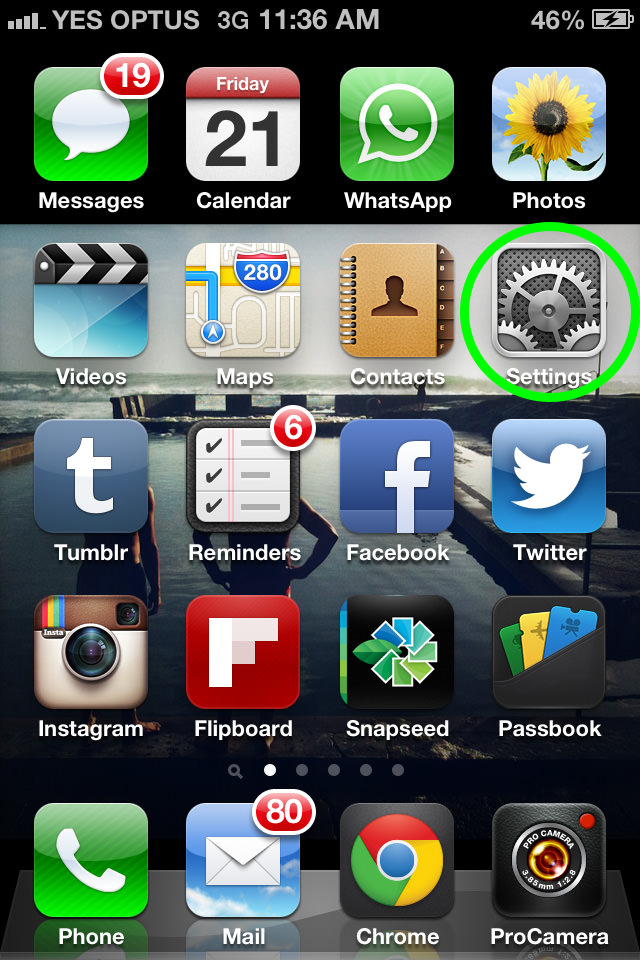Image resolution: width=640 pixels, height=960 pixels.
Task: Open Mail from the dock
Action: pos(243,861)
